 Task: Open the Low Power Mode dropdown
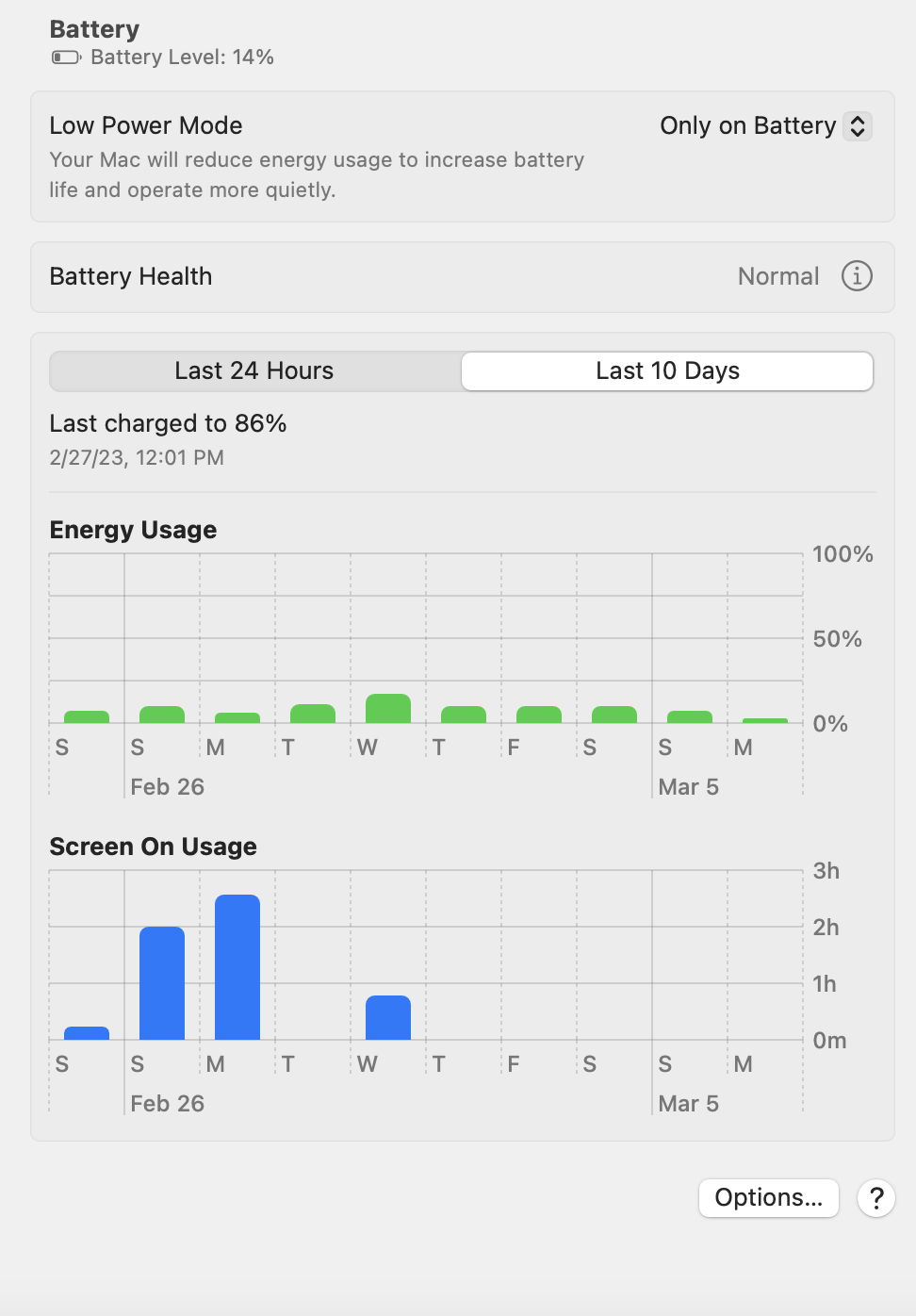coord(764,125)
